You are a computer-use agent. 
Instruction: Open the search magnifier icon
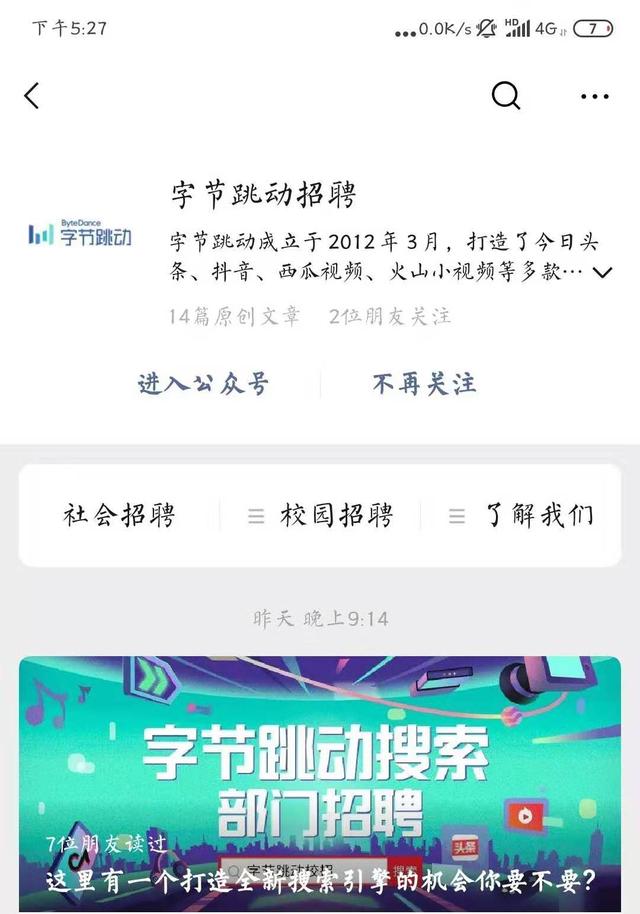(506, 96)
